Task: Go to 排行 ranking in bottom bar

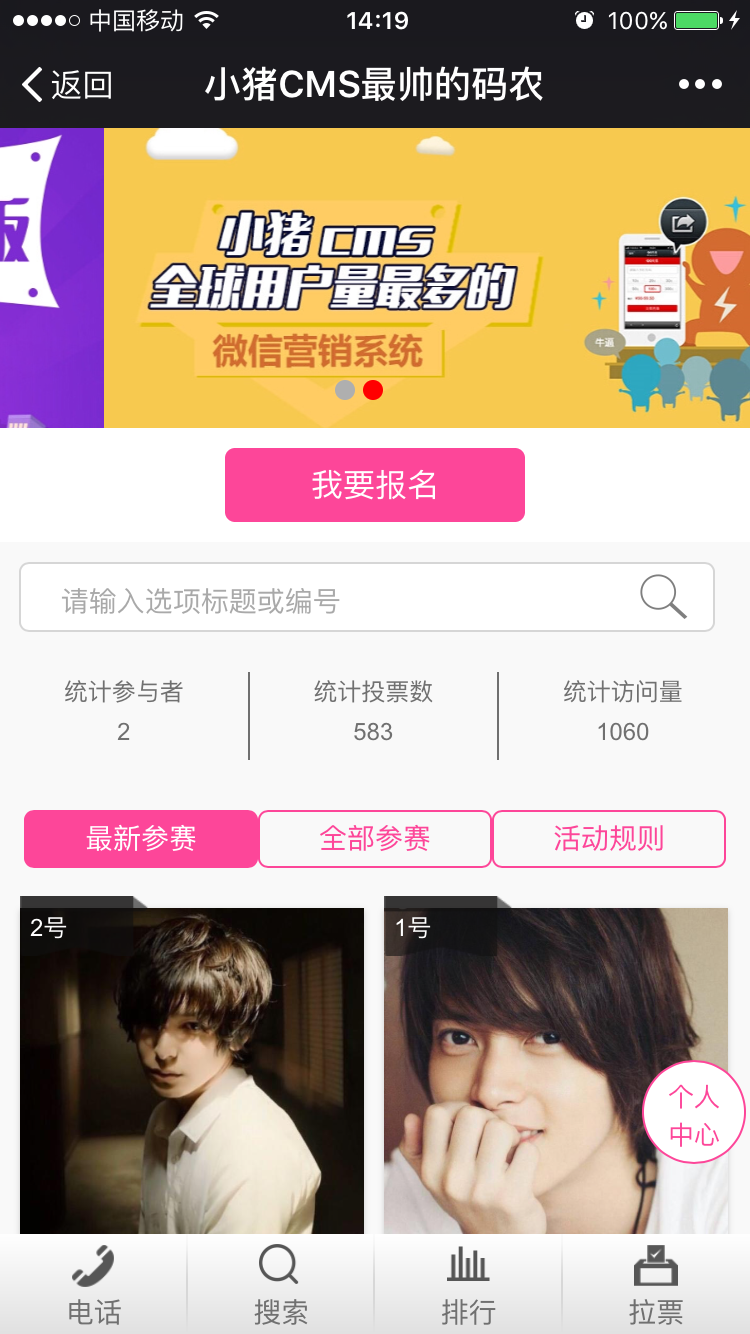Action: coord(468,1285)
